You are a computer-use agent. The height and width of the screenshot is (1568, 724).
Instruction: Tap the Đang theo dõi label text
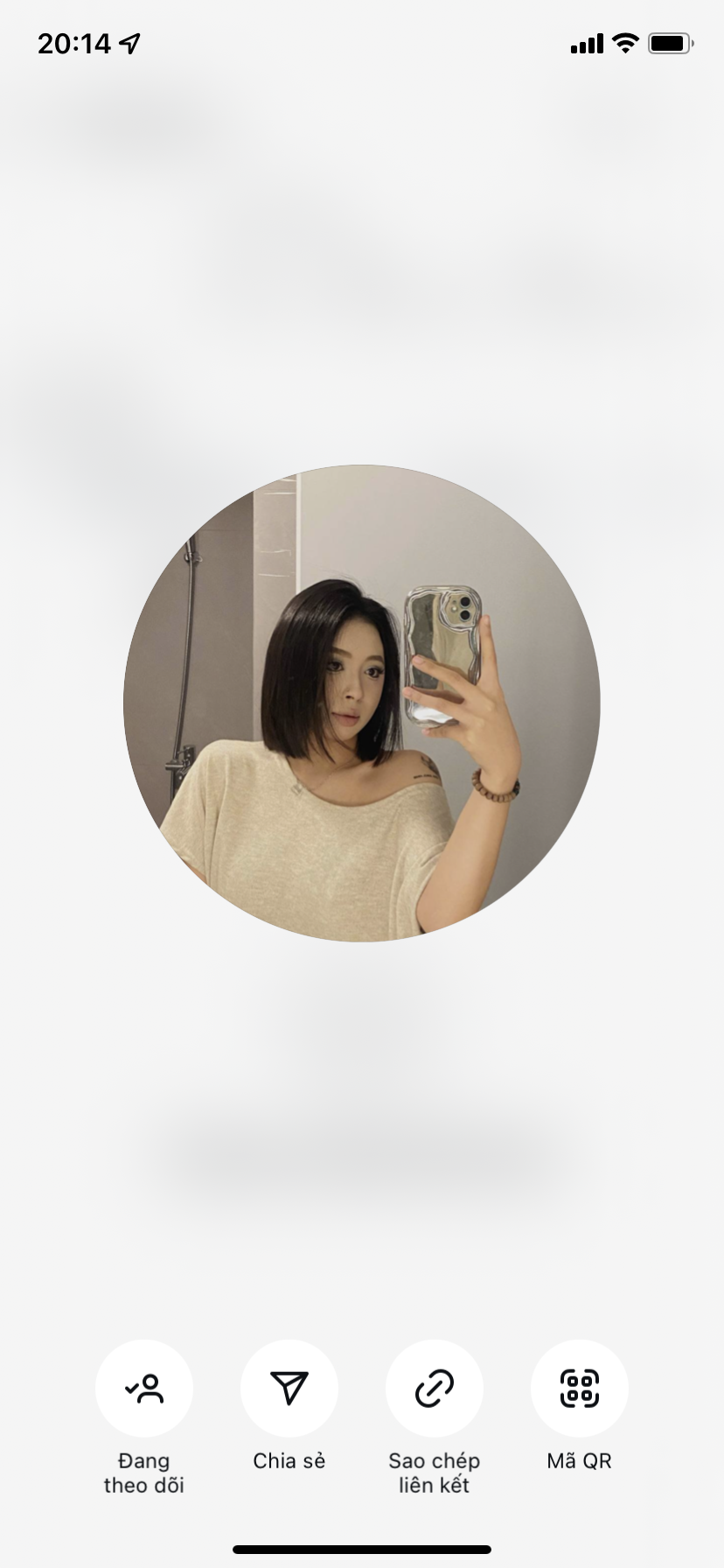(x=144, y=1472)
